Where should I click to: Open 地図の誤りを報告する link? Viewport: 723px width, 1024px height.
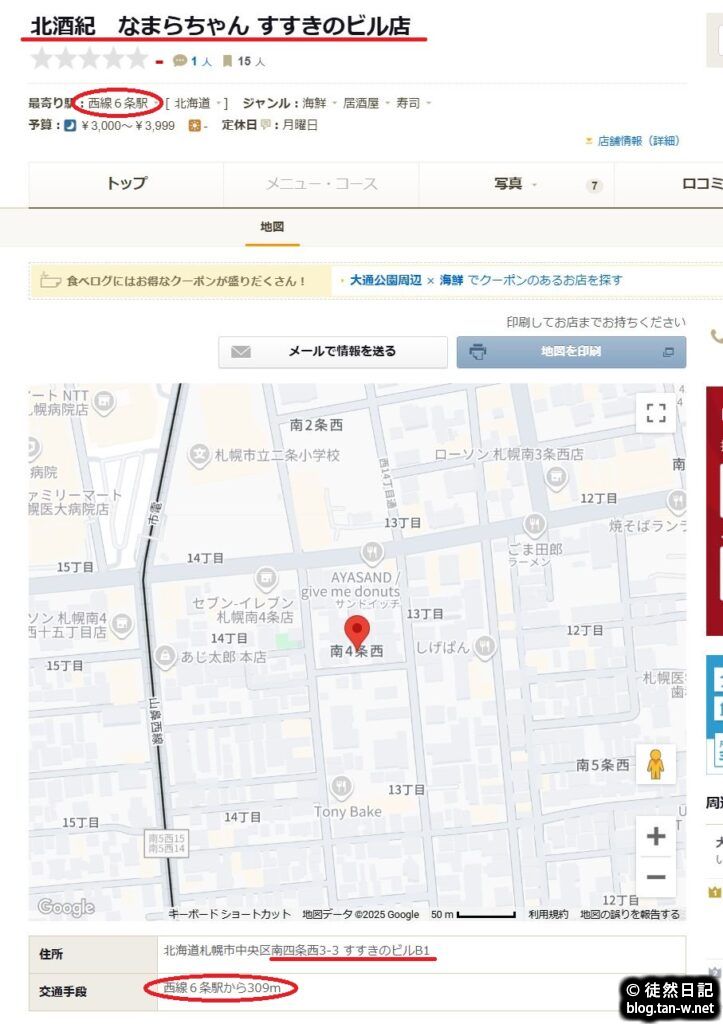pos(629,914)
